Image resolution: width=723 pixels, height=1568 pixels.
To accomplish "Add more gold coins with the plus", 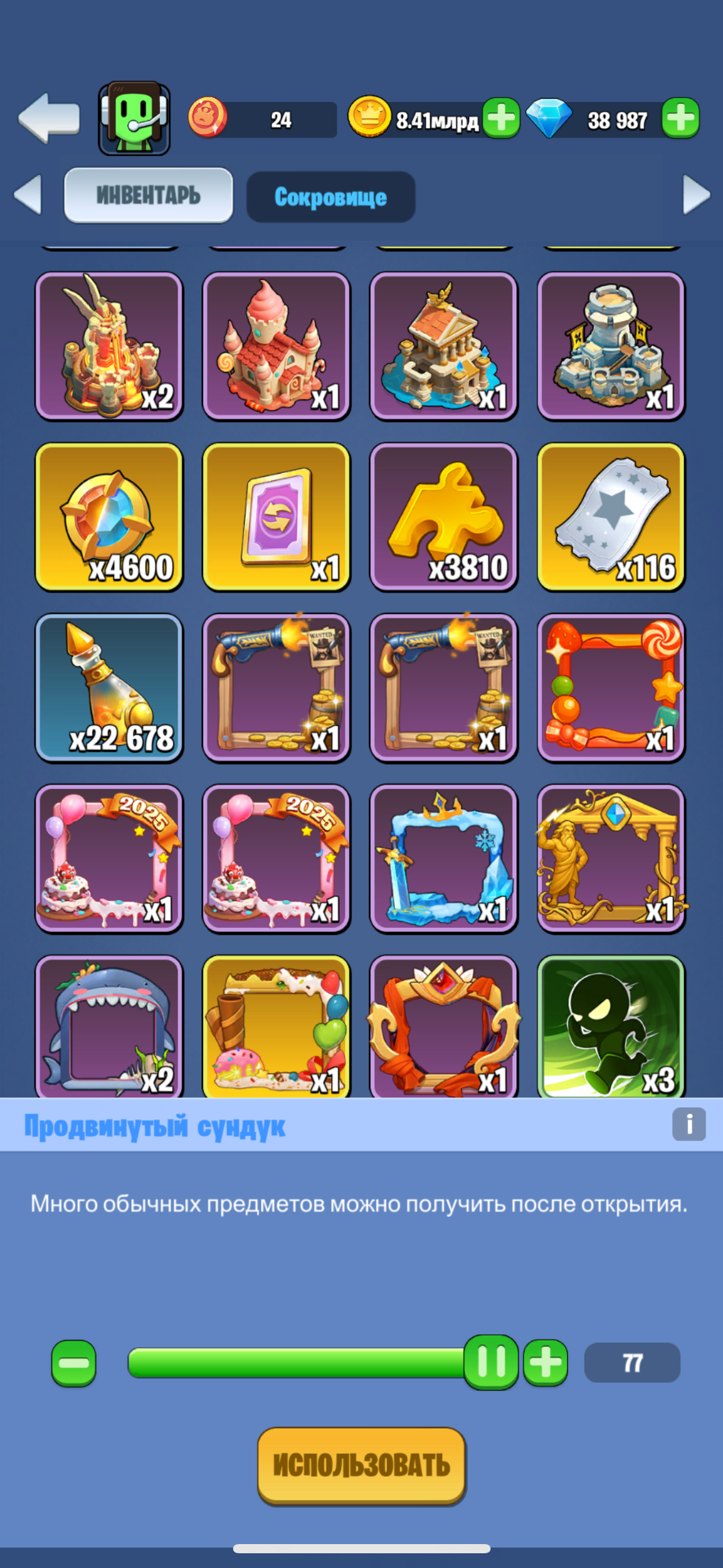I will (501, 118).
